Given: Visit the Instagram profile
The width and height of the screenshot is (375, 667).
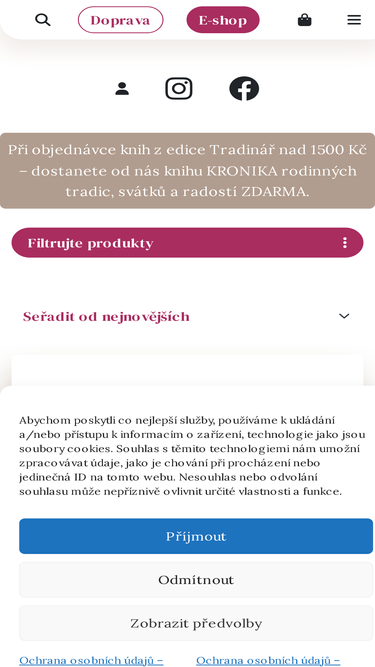Looking at the screenshot, I should (179, 88).
